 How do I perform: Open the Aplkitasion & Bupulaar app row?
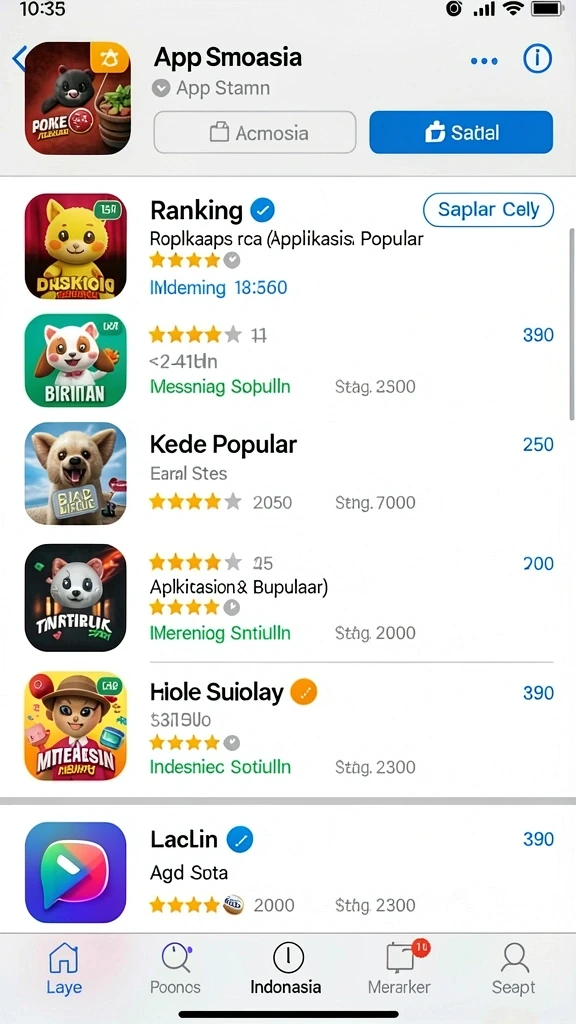point(288,598)
